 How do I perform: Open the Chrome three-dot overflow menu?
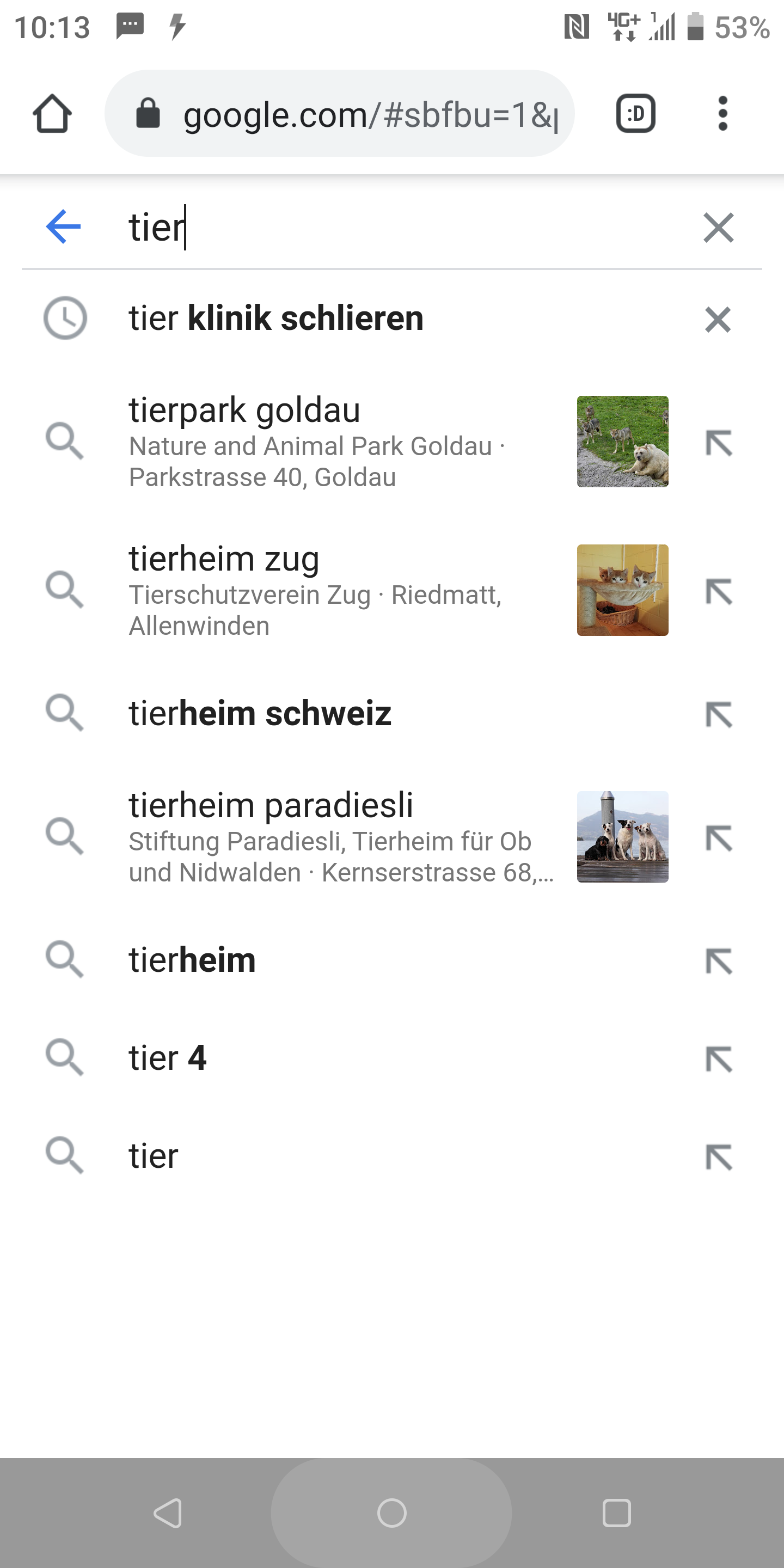pyautogui.click(x=723, y=113)
